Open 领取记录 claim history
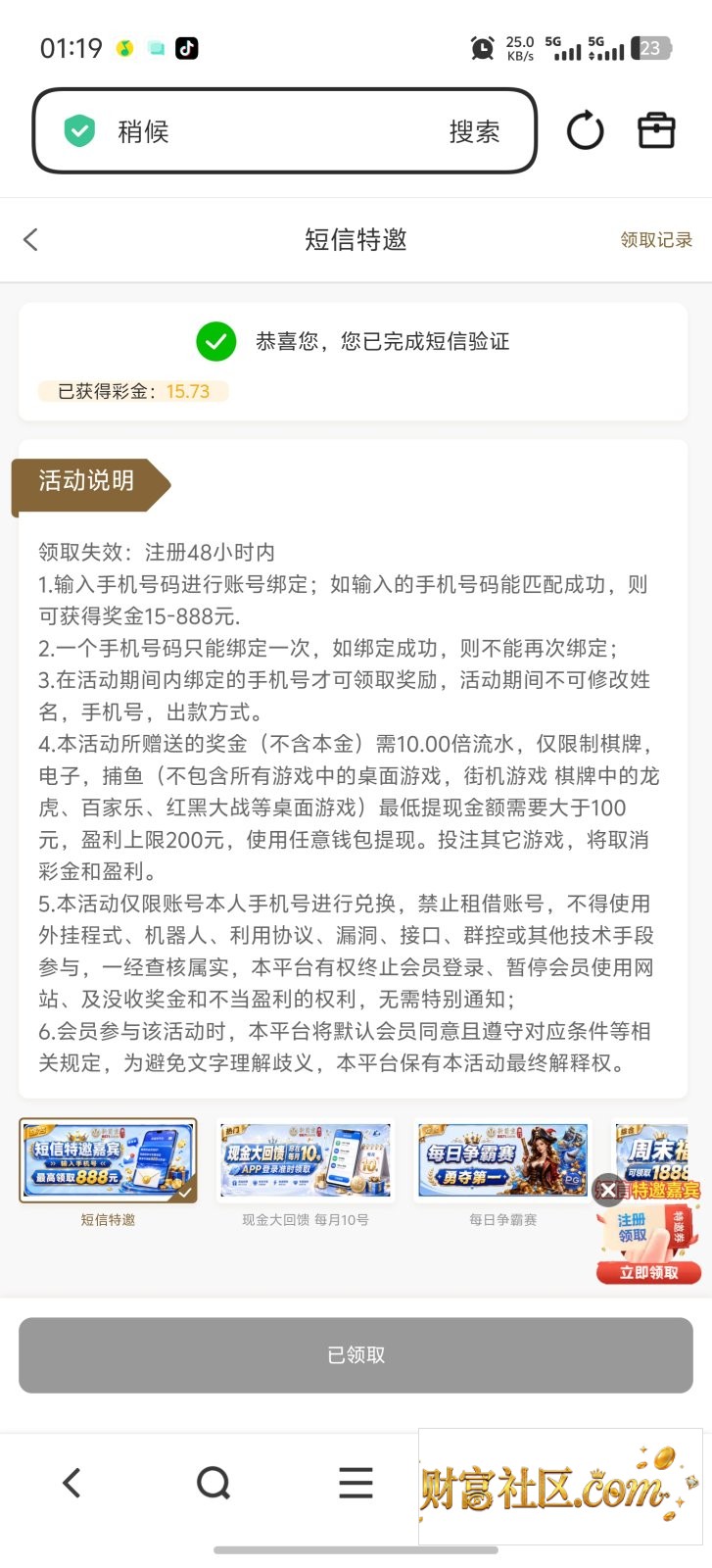 (656, 240)
